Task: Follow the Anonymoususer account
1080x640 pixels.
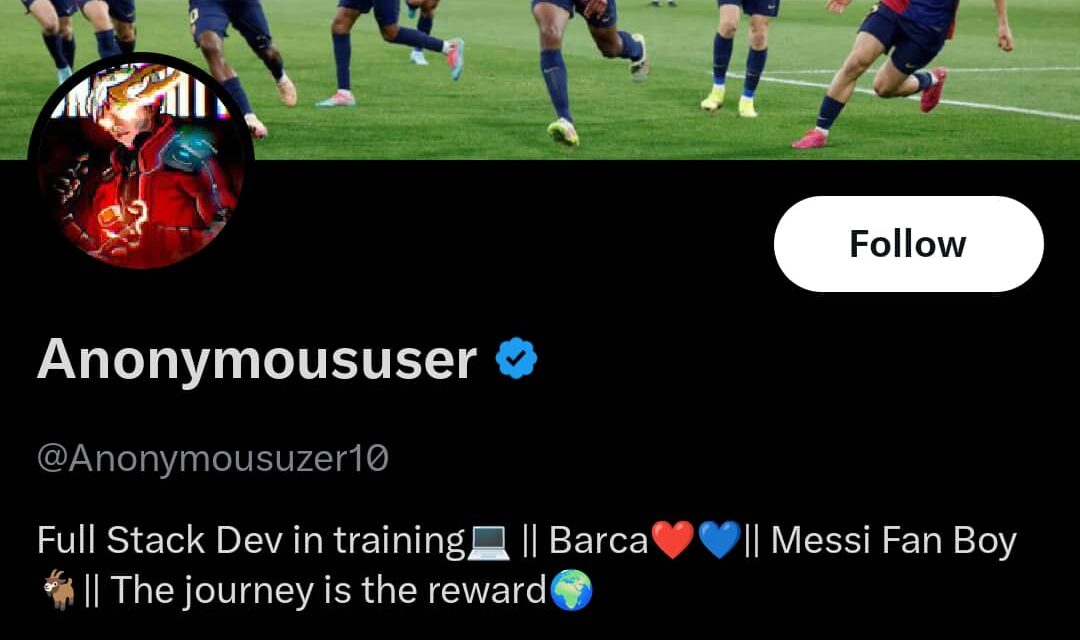Action: 908,244
